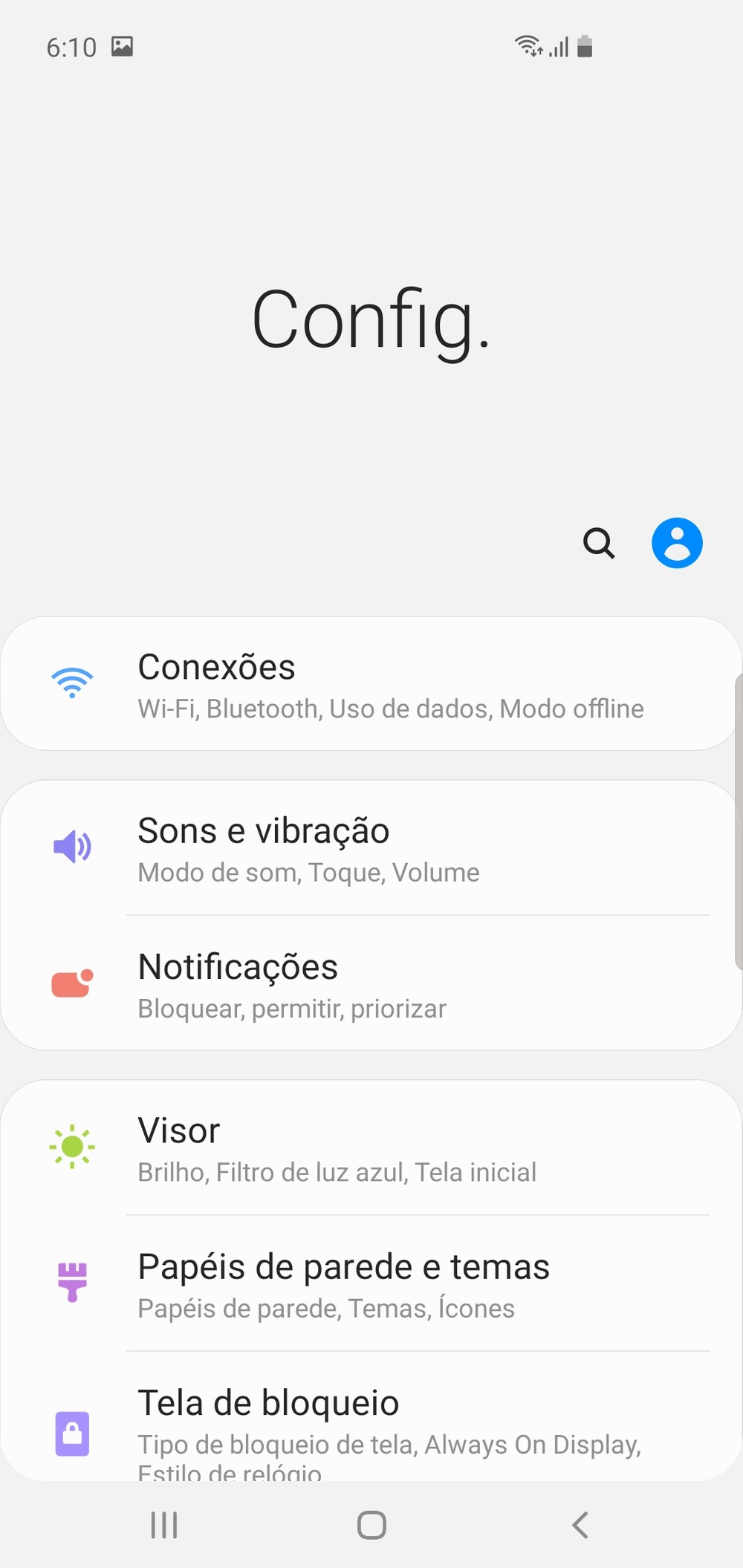Screen dimensions: 743x1568
Task: Open the Samsung account profile icon
Action: pos(677,543)
